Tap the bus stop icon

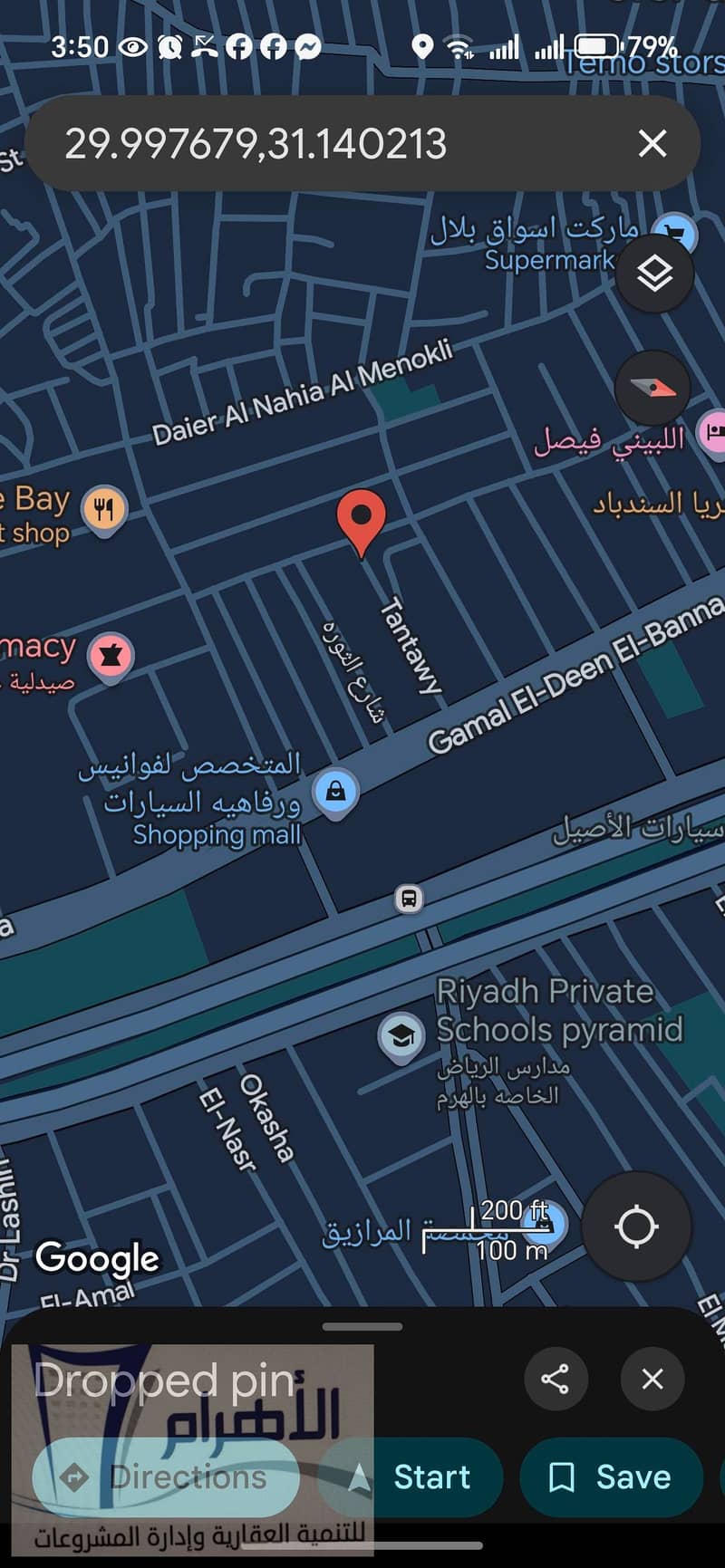[x=410, y=899]
